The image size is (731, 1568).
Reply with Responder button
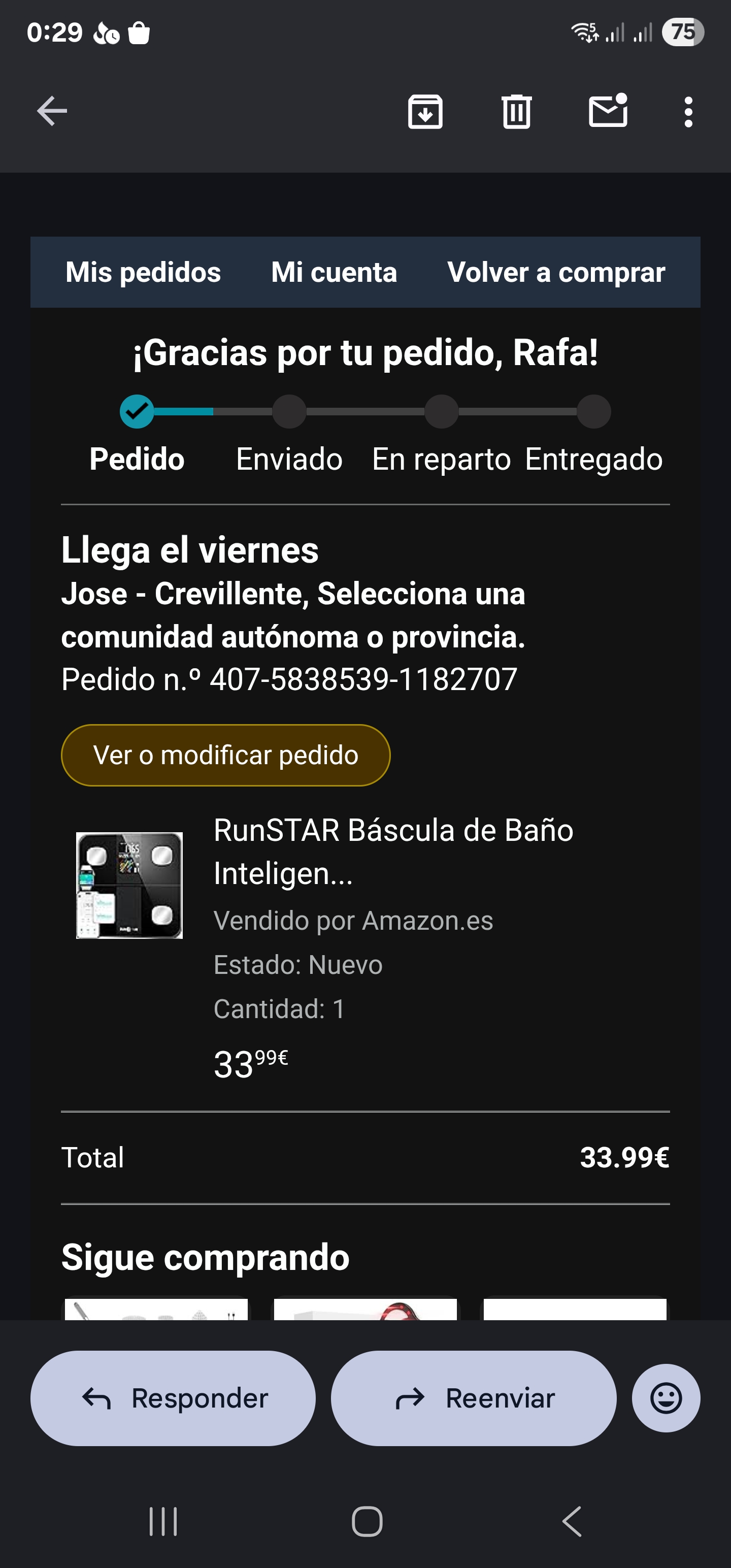[x=173, y=1398]
